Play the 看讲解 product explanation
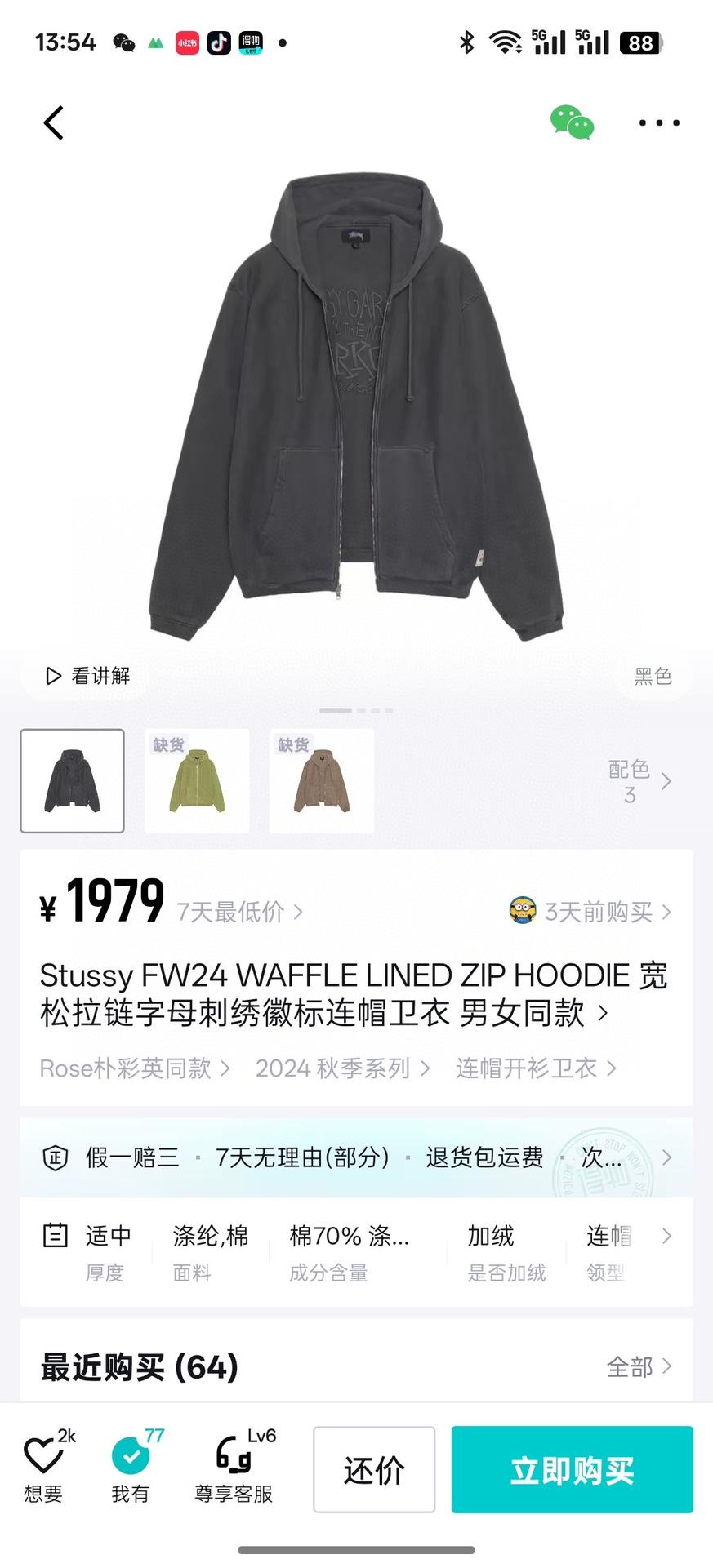 click(x=87, y=676)
